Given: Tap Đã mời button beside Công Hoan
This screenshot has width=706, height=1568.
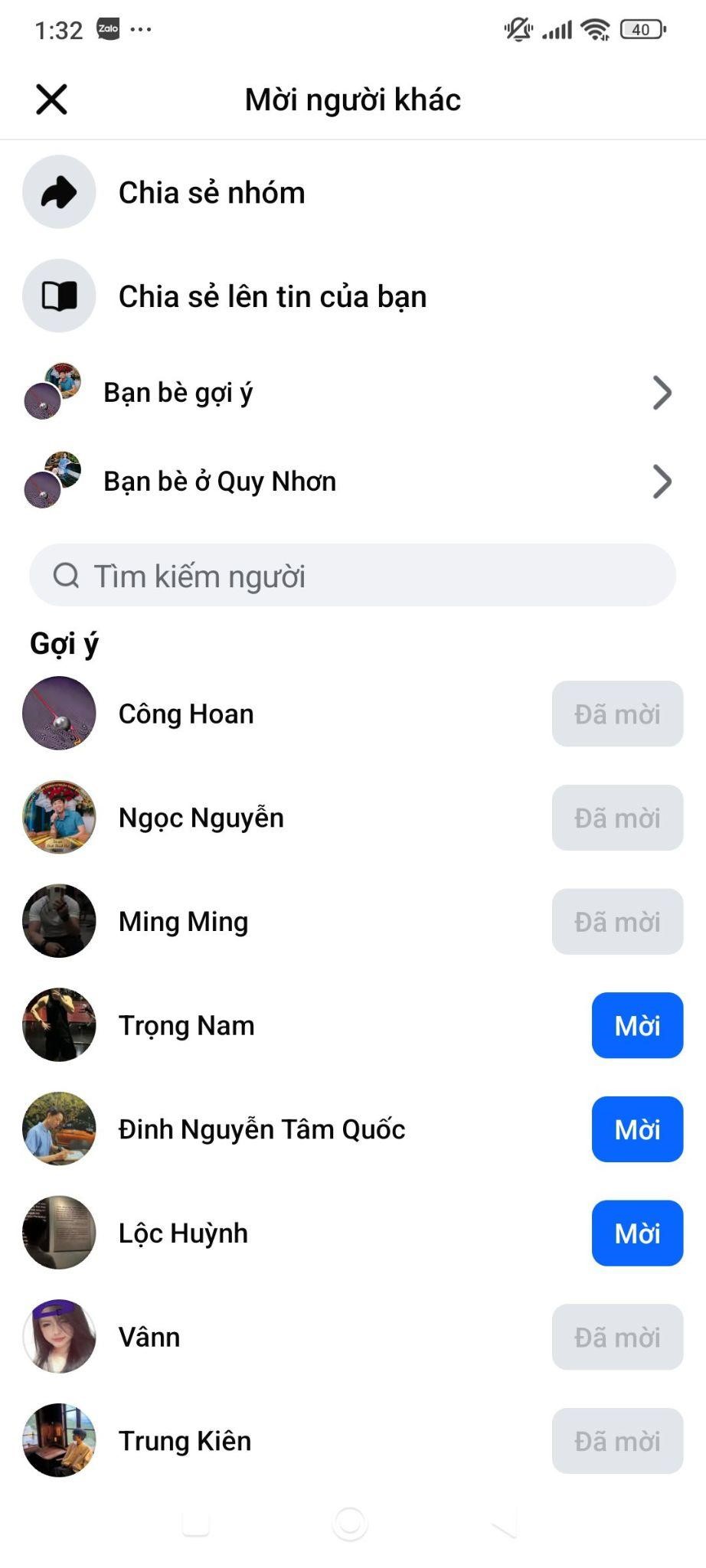Looking at the screenshot, I should pos(617,714).
